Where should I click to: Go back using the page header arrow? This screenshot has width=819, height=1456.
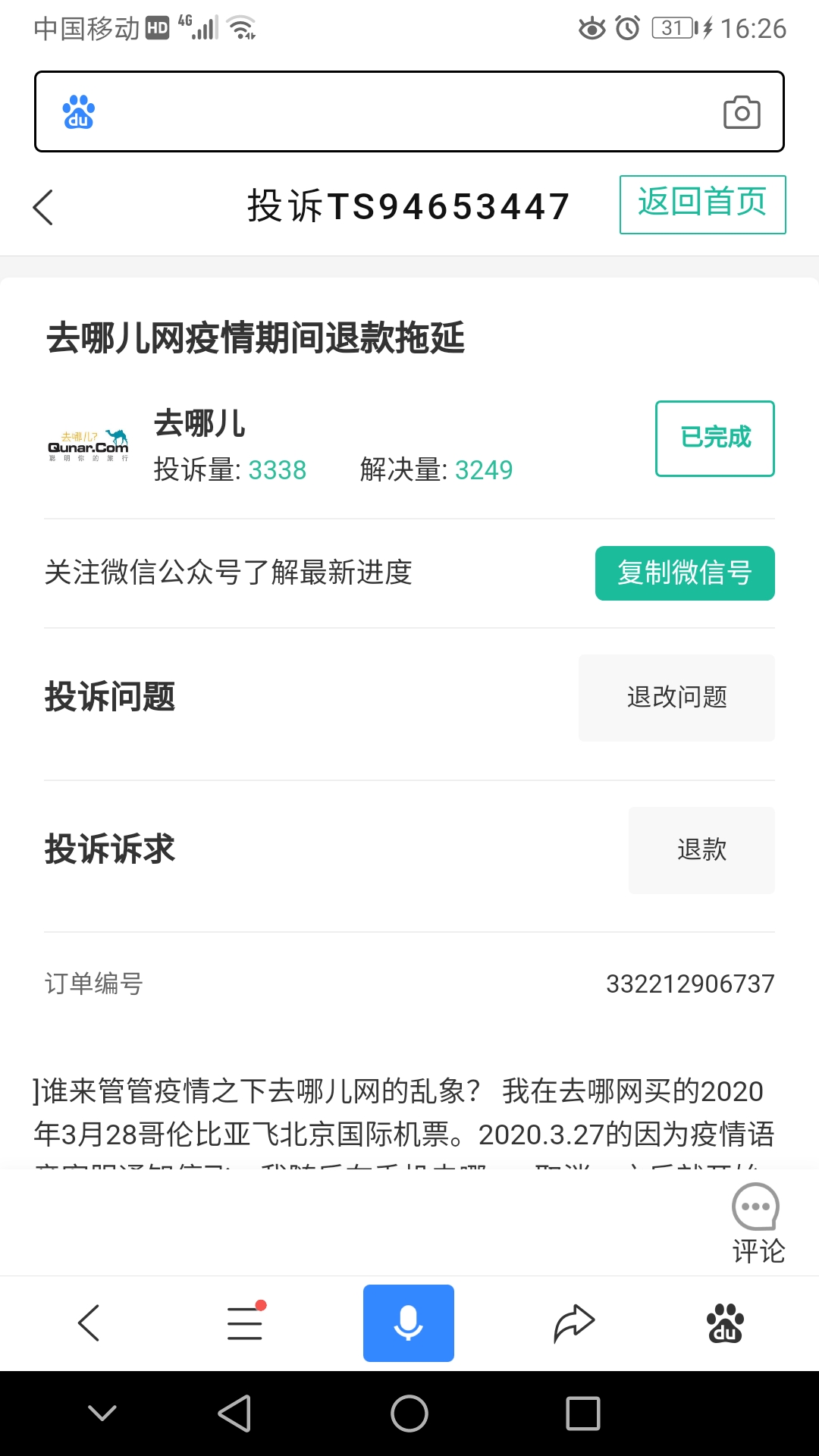pos(43,207)
